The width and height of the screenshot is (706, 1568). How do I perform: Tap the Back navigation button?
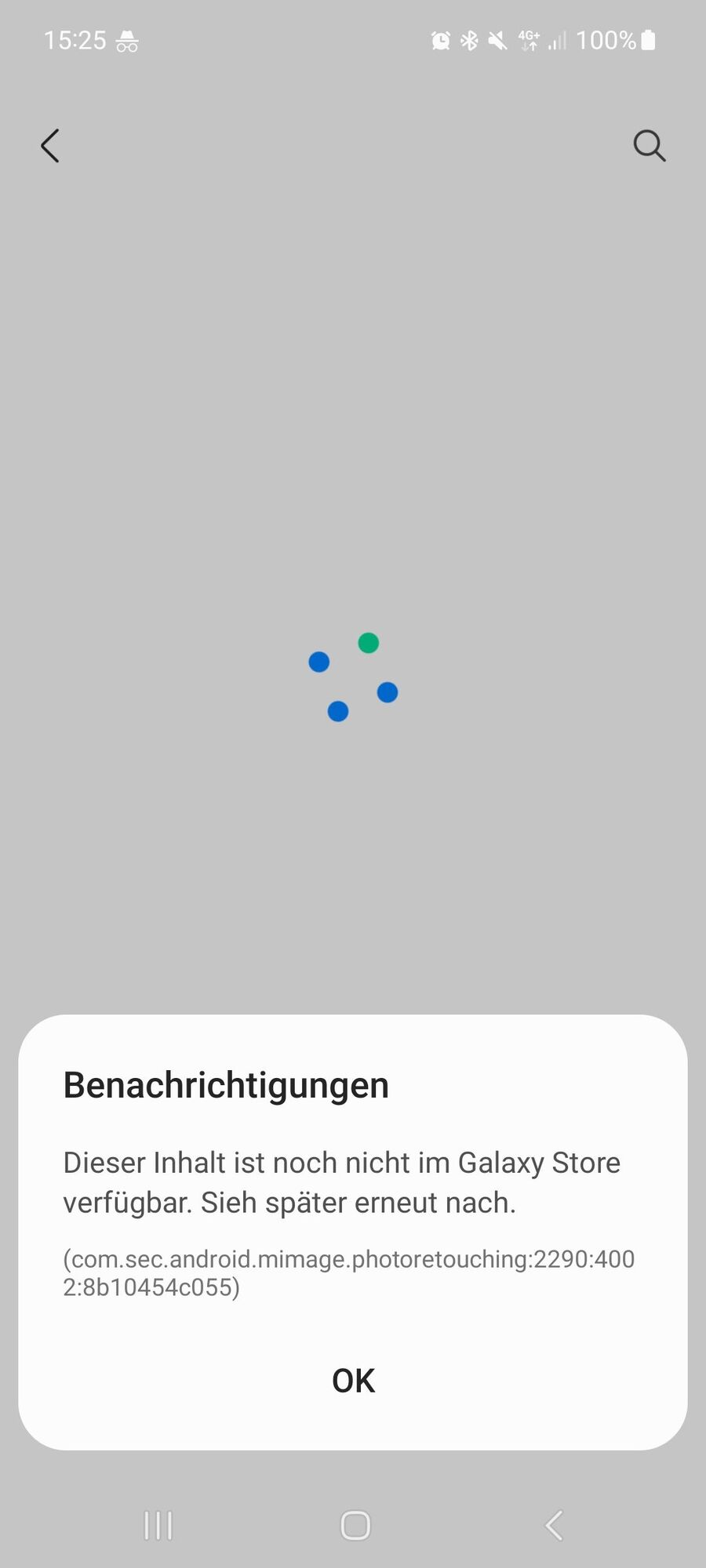click(x=551, y=1526)
